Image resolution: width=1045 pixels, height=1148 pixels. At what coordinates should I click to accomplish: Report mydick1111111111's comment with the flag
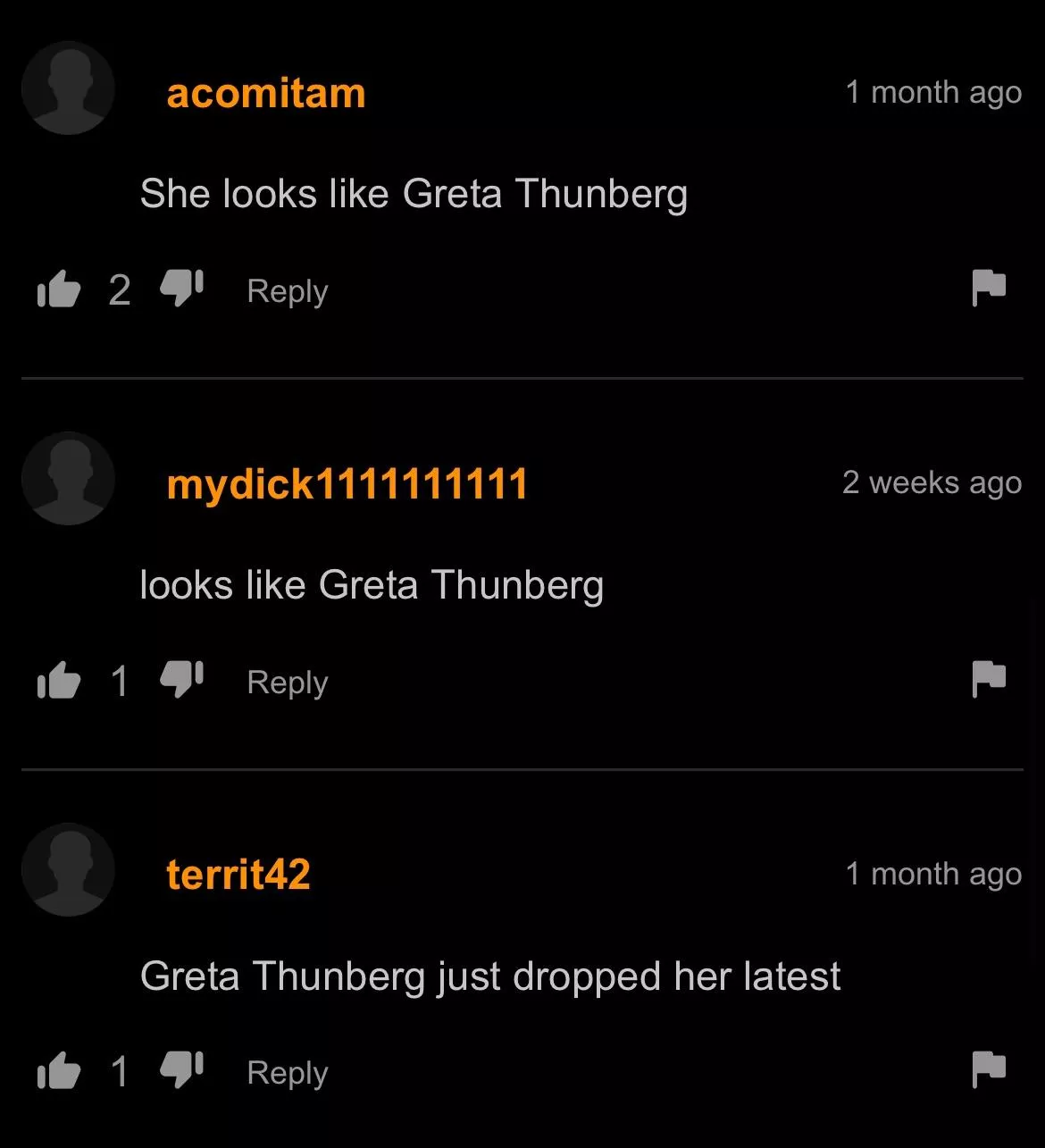point(989,679)
